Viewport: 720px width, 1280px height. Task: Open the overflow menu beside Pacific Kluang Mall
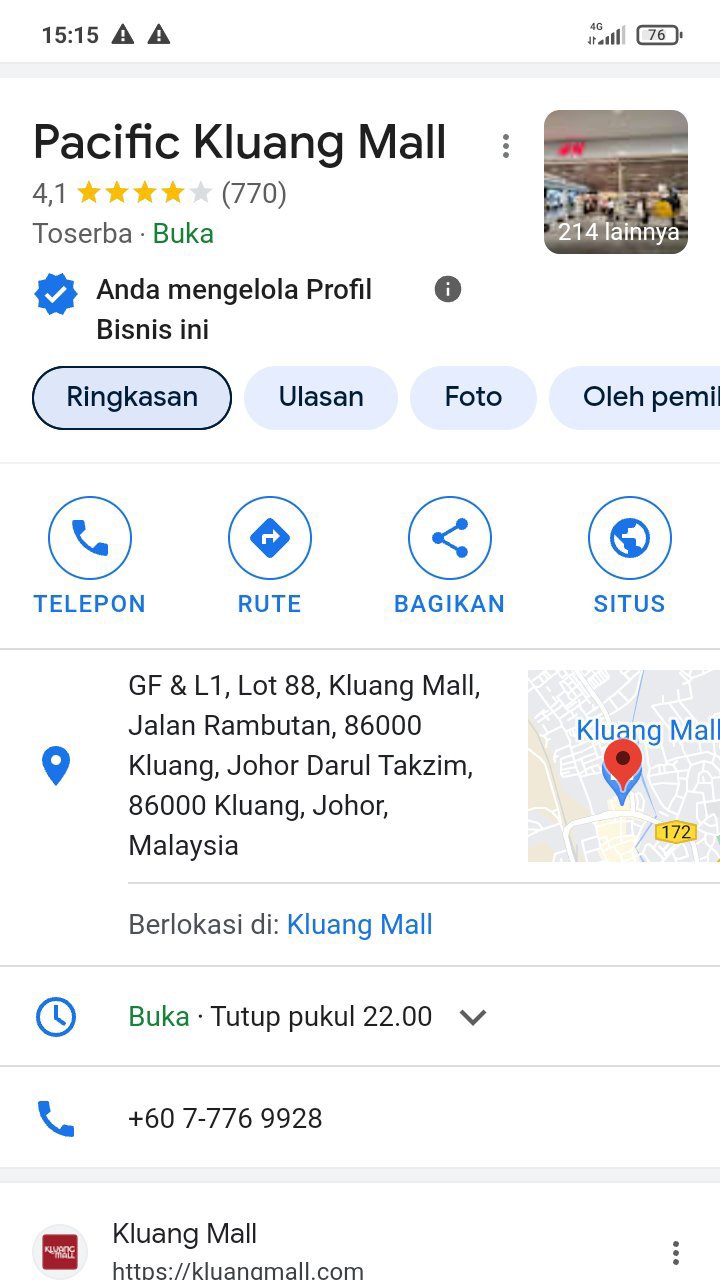[x=506, y=146]
